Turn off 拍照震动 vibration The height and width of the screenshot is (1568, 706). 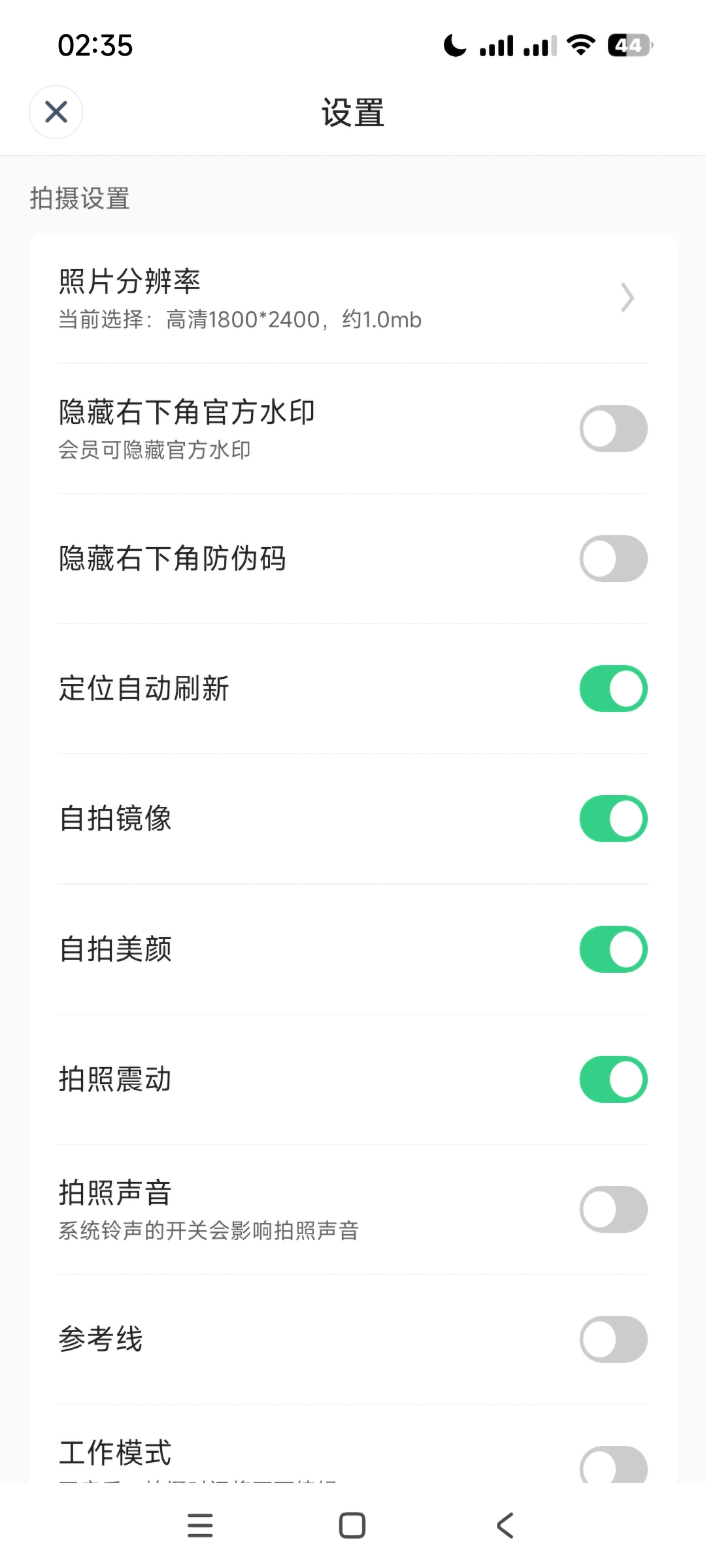(613, 1079)
